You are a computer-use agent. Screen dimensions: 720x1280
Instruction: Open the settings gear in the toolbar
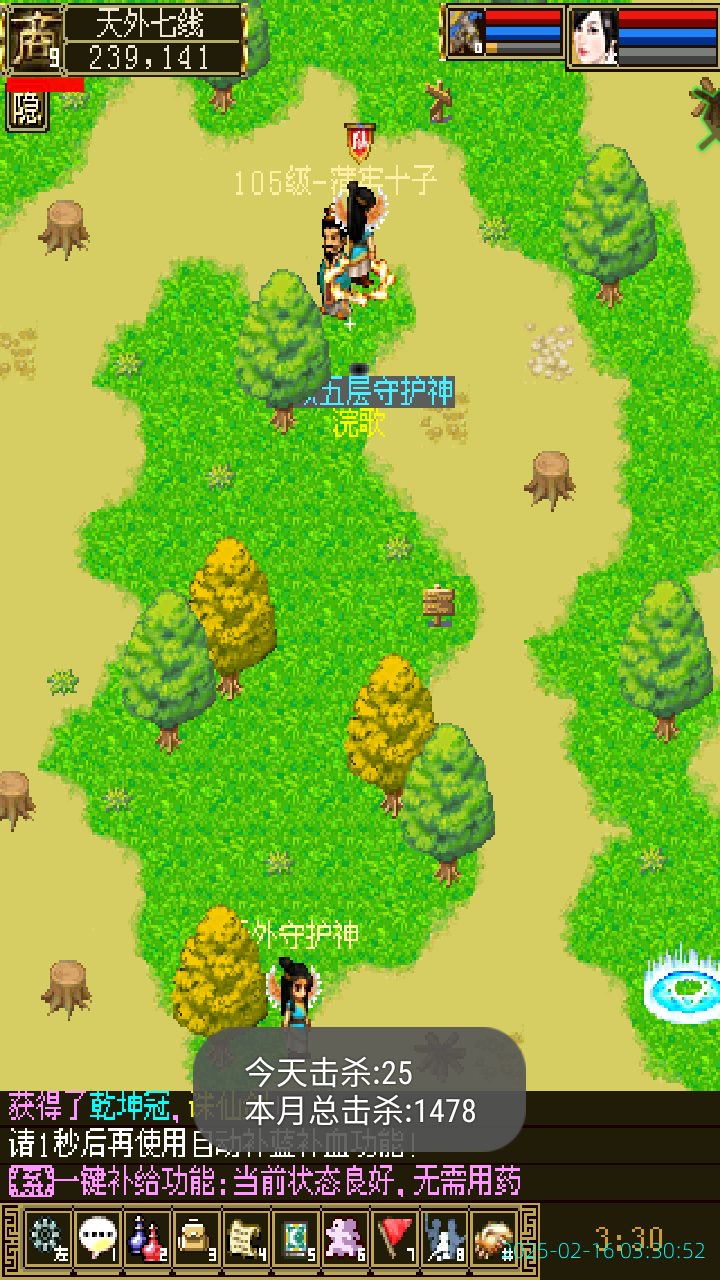coord(46,1238)
